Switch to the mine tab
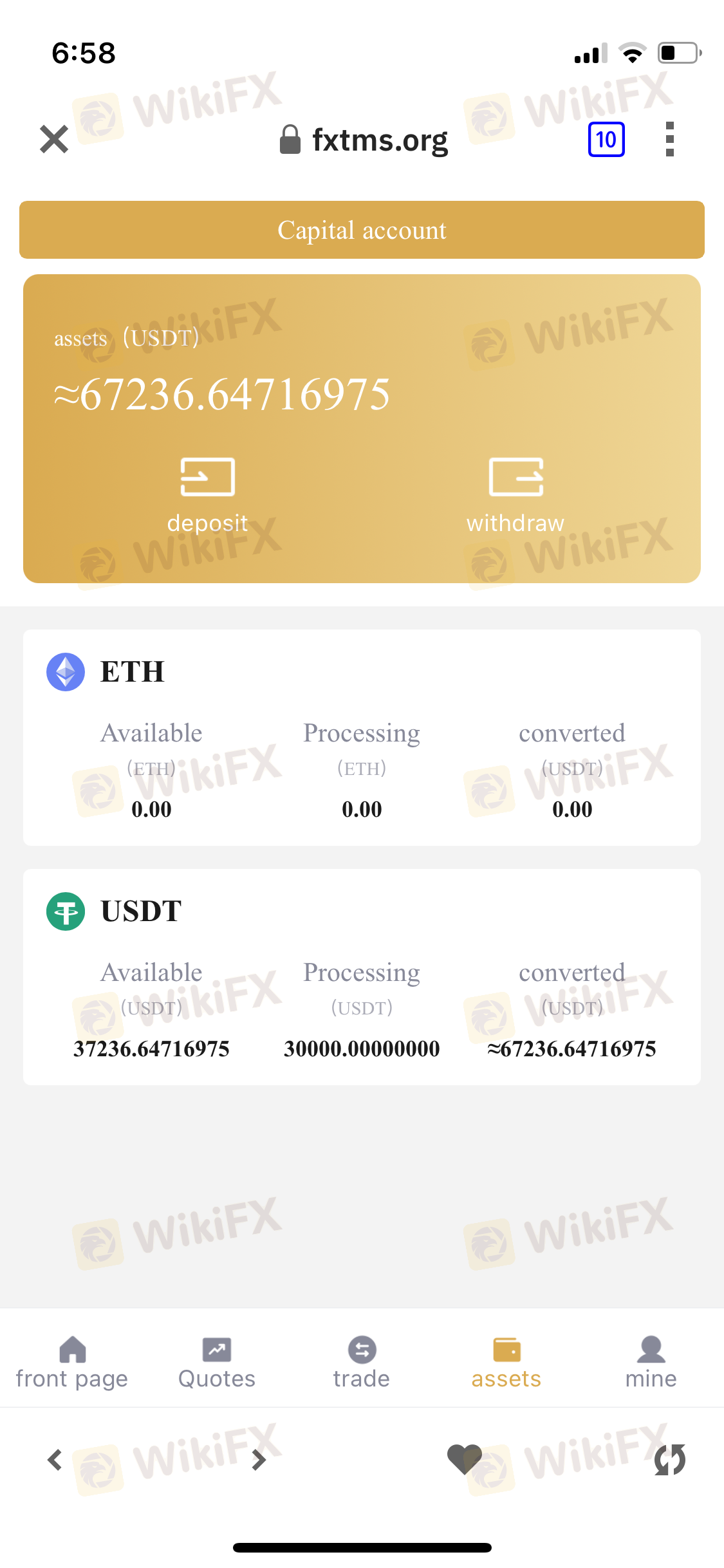This screenshot has height=1568, width=724. coord(651,1362)
